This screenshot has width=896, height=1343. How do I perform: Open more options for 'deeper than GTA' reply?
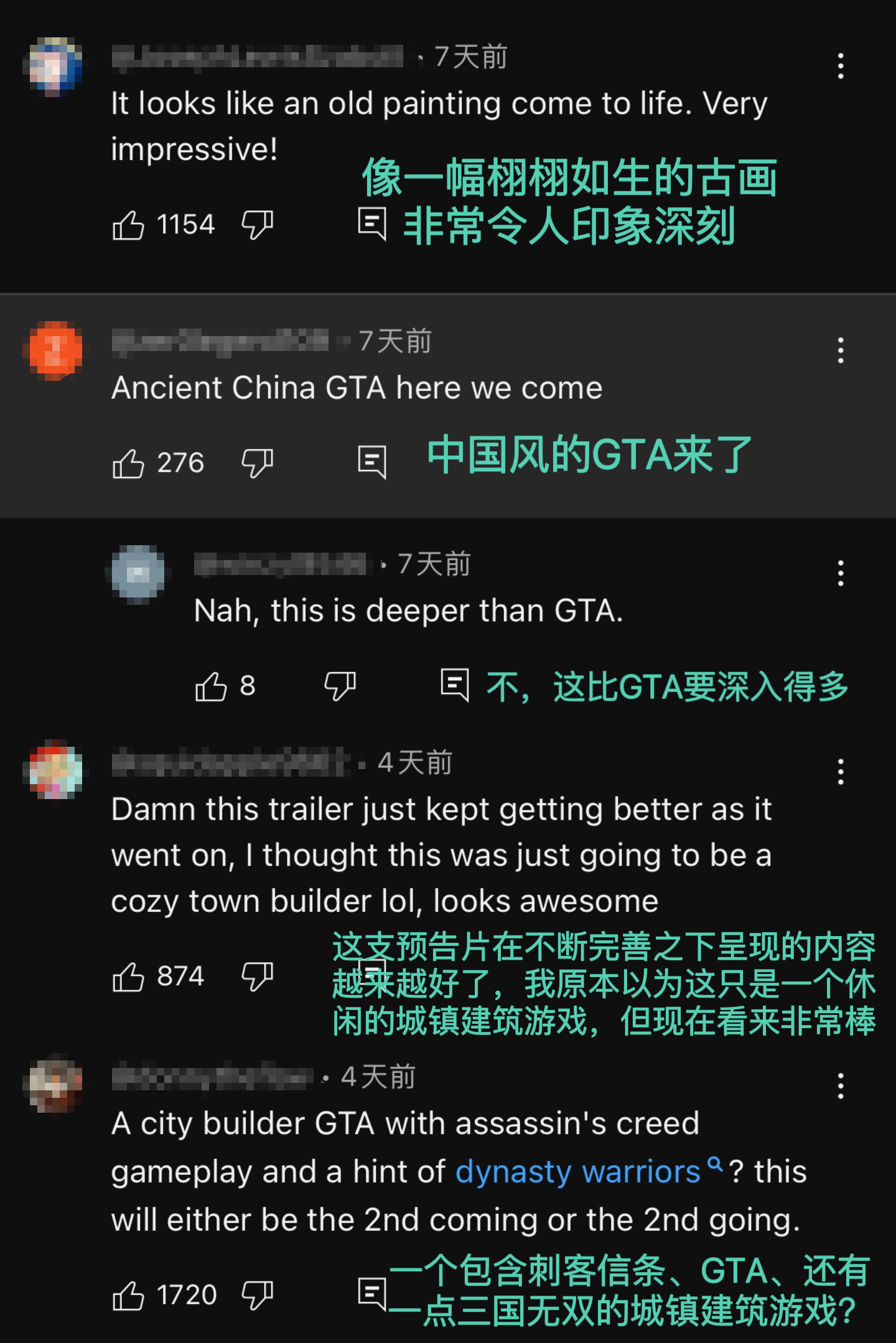click(841, 573)
